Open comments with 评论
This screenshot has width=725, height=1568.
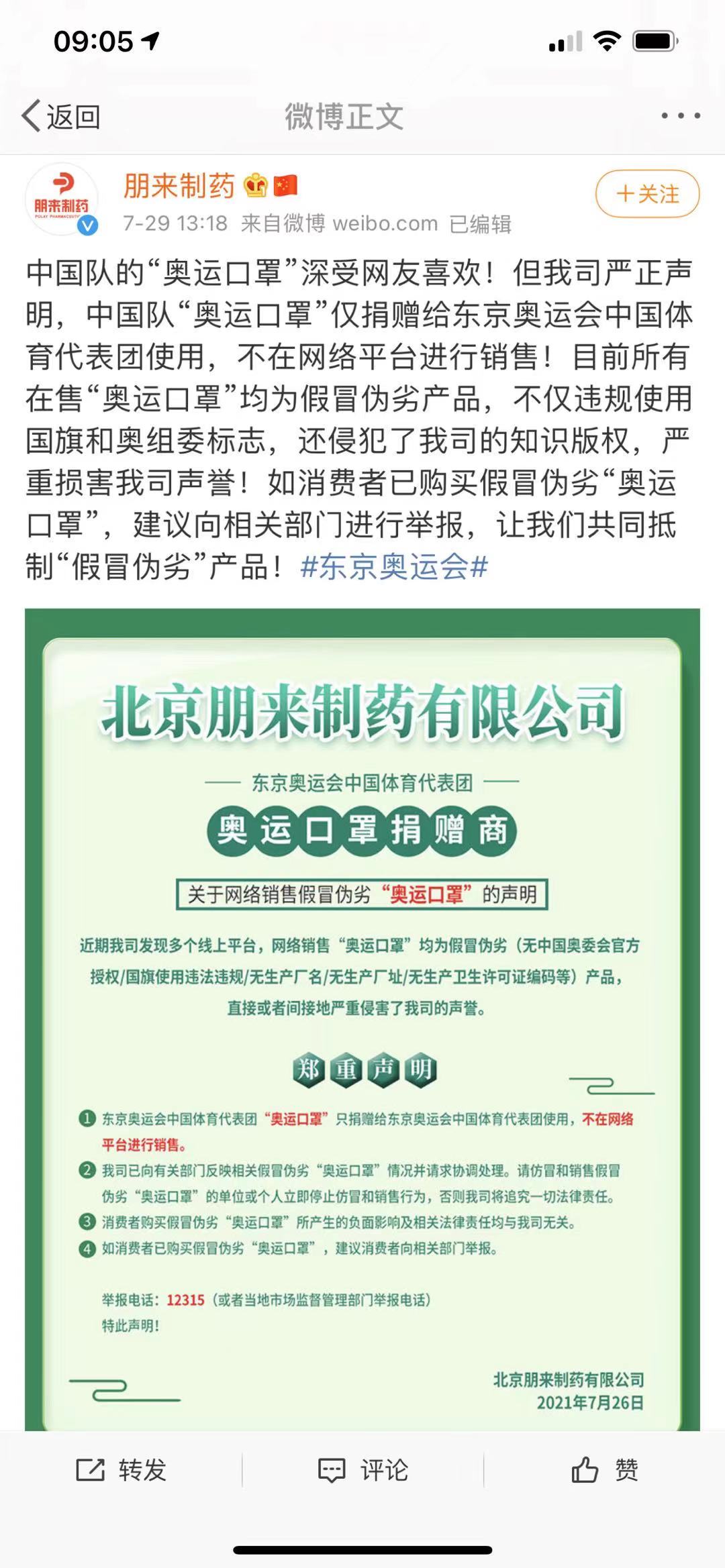[x=363, y=1470]
